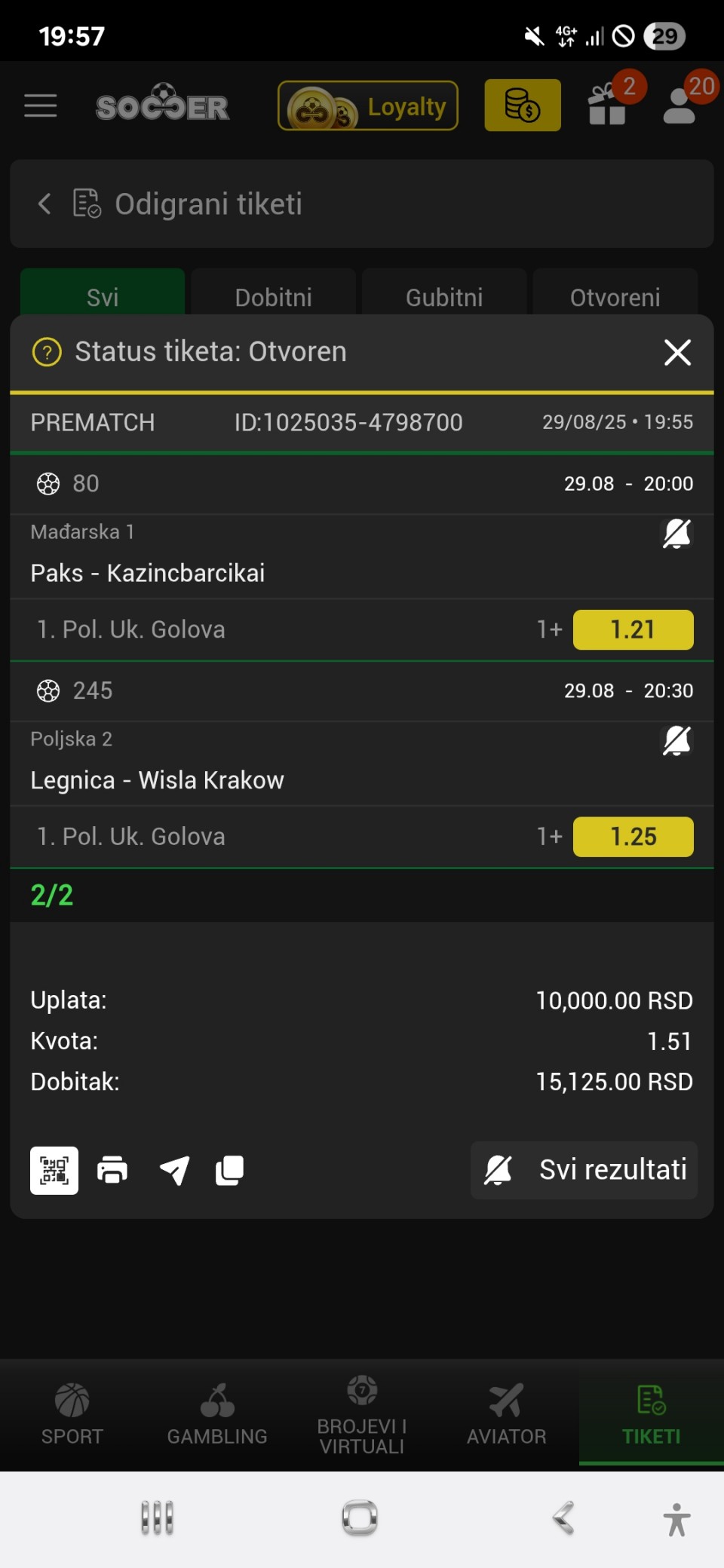Share ticket via the paper plane icon
Image resolution: width=724 pixels, height=1568 pixels.
(x=174, y=1170)
